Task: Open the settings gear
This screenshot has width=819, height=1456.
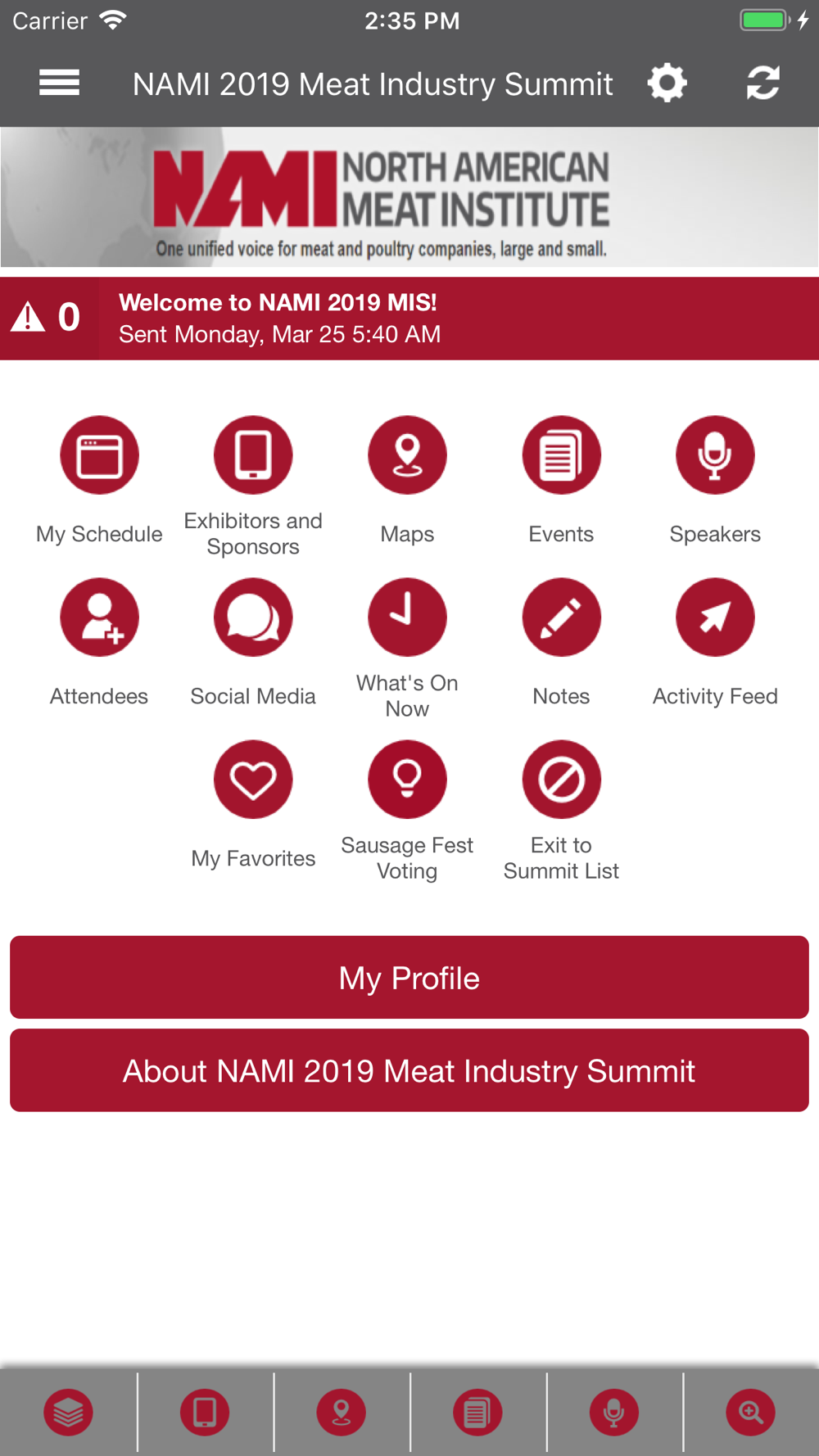Action: 667,83
